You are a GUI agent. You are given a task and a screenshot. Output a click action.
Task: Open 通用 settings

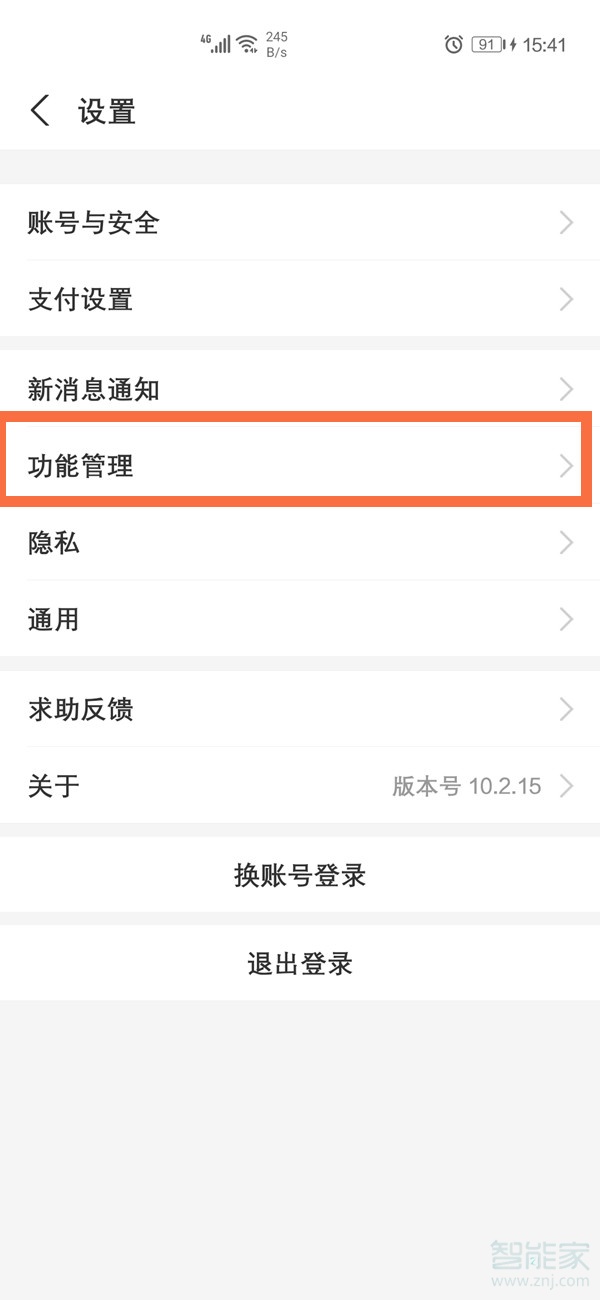pyautogui.click(x=300, y=619)
